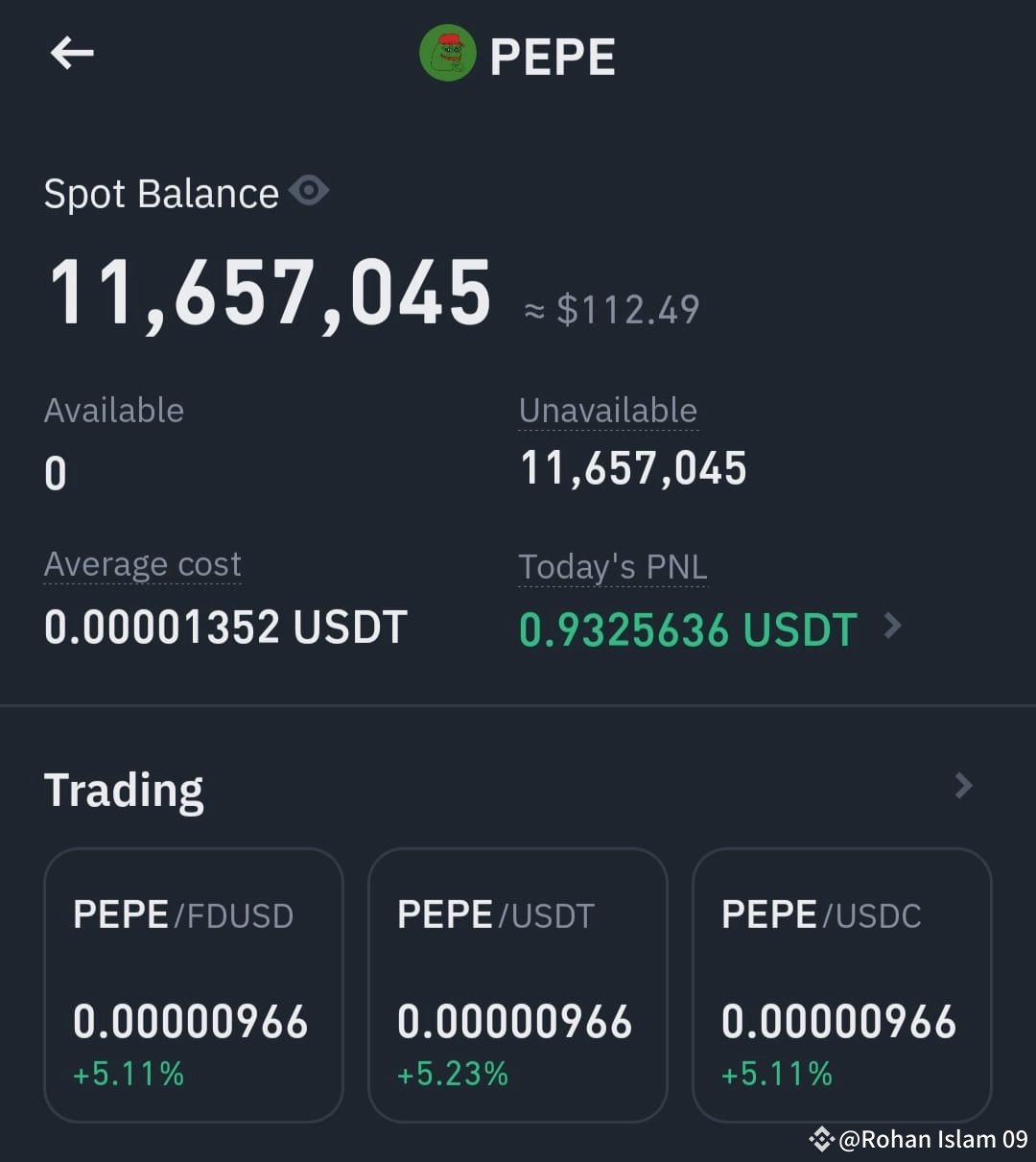The height and width of the screenshot is (1162, 1036).
Task: Expand the Trading section with its arrow
Action: [963, 786]
